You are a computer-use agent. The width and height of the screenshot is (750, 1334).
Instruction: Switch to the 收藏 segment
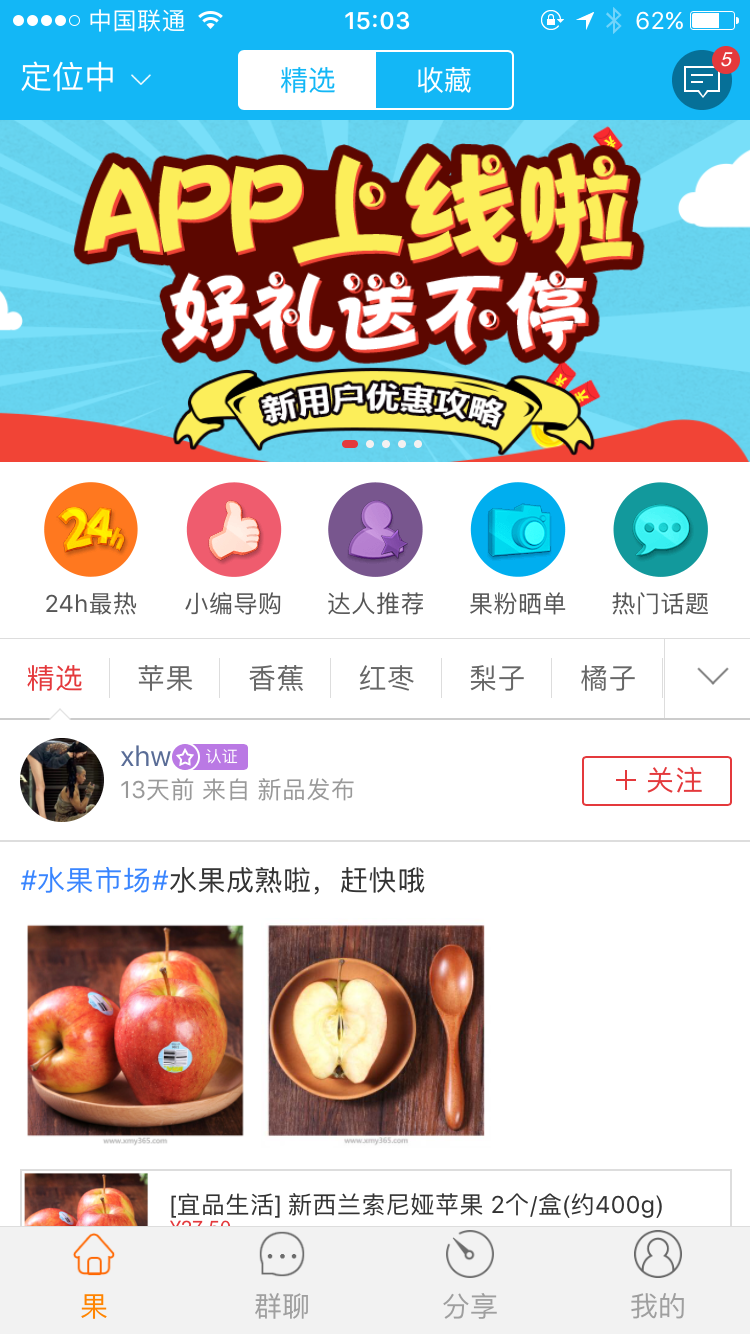click(x=444, y=80)
